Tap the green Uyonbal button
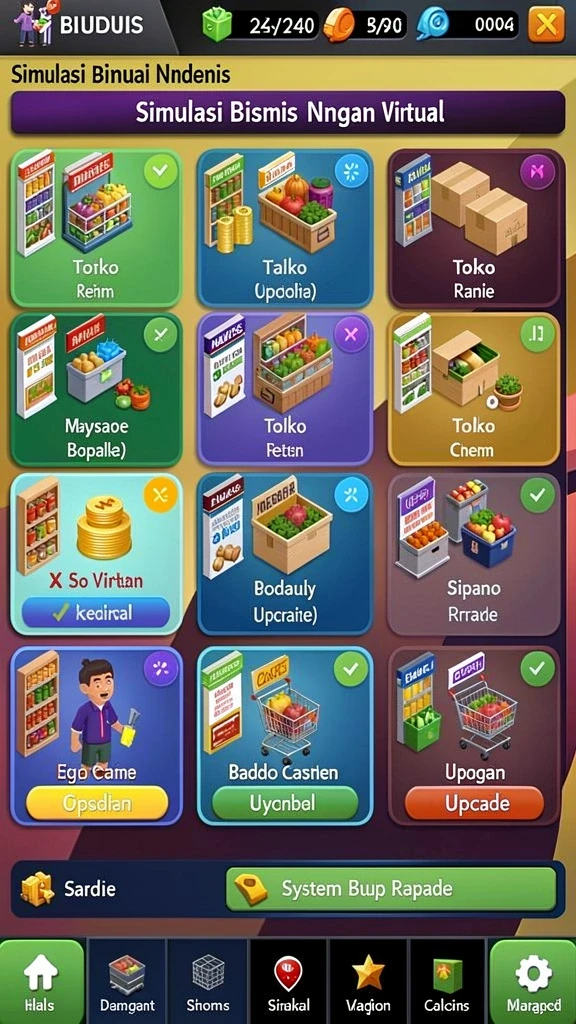The height and width of the screenshot is (1024, 576). [285, 803]
